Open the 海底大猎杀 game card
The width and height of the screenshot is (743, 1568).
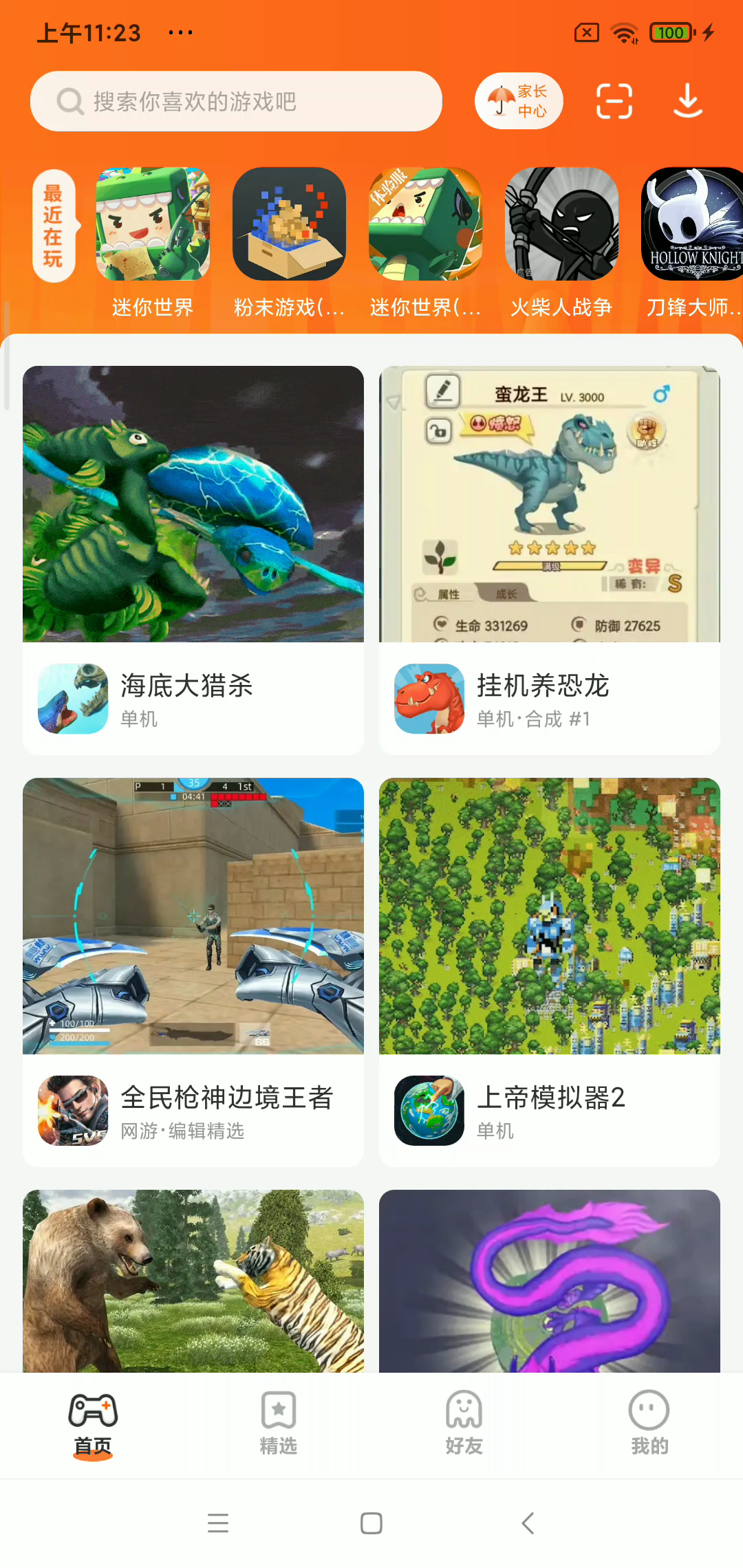tap(193, 560)
